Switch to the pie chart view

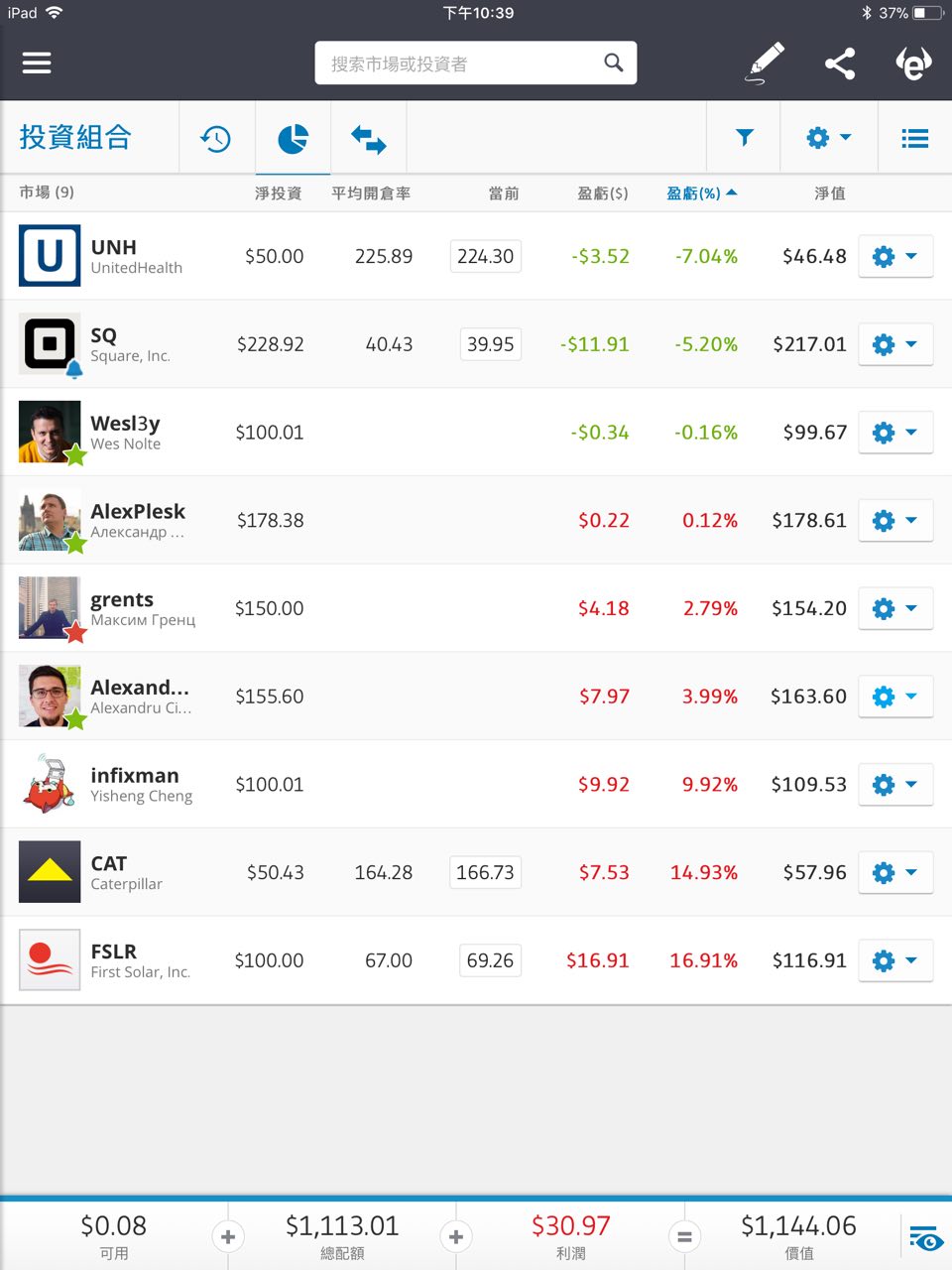[x=293, y=138]
